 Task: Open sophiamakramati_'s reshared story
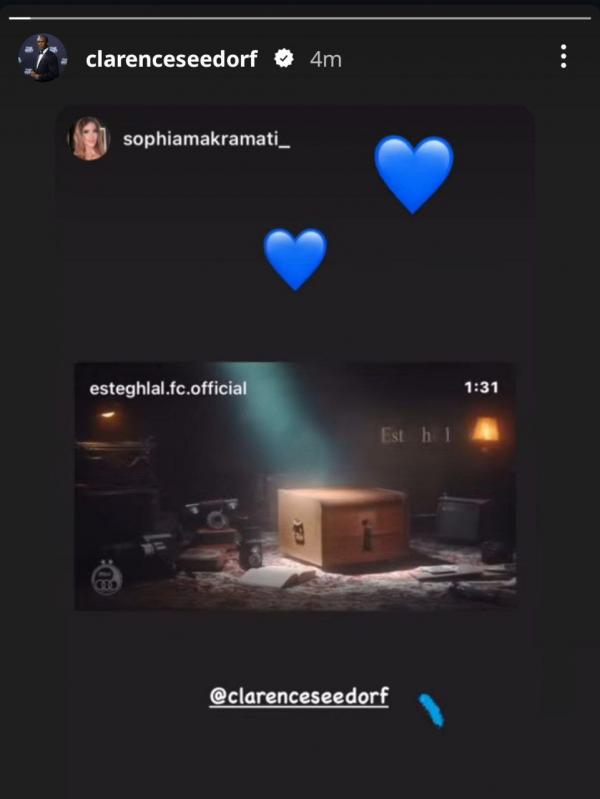coord(206,139)
